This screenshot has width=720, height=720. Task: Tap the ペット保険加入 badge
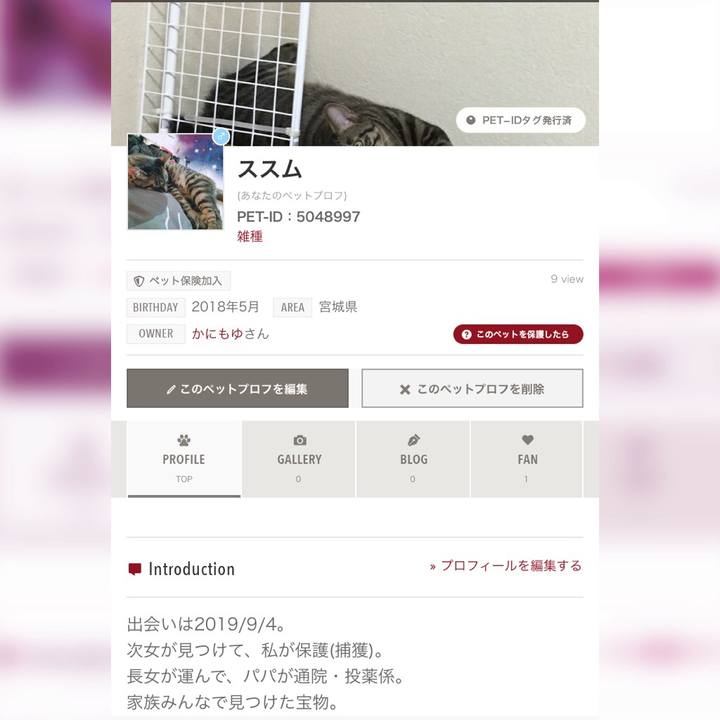click(x=179, y=281)
